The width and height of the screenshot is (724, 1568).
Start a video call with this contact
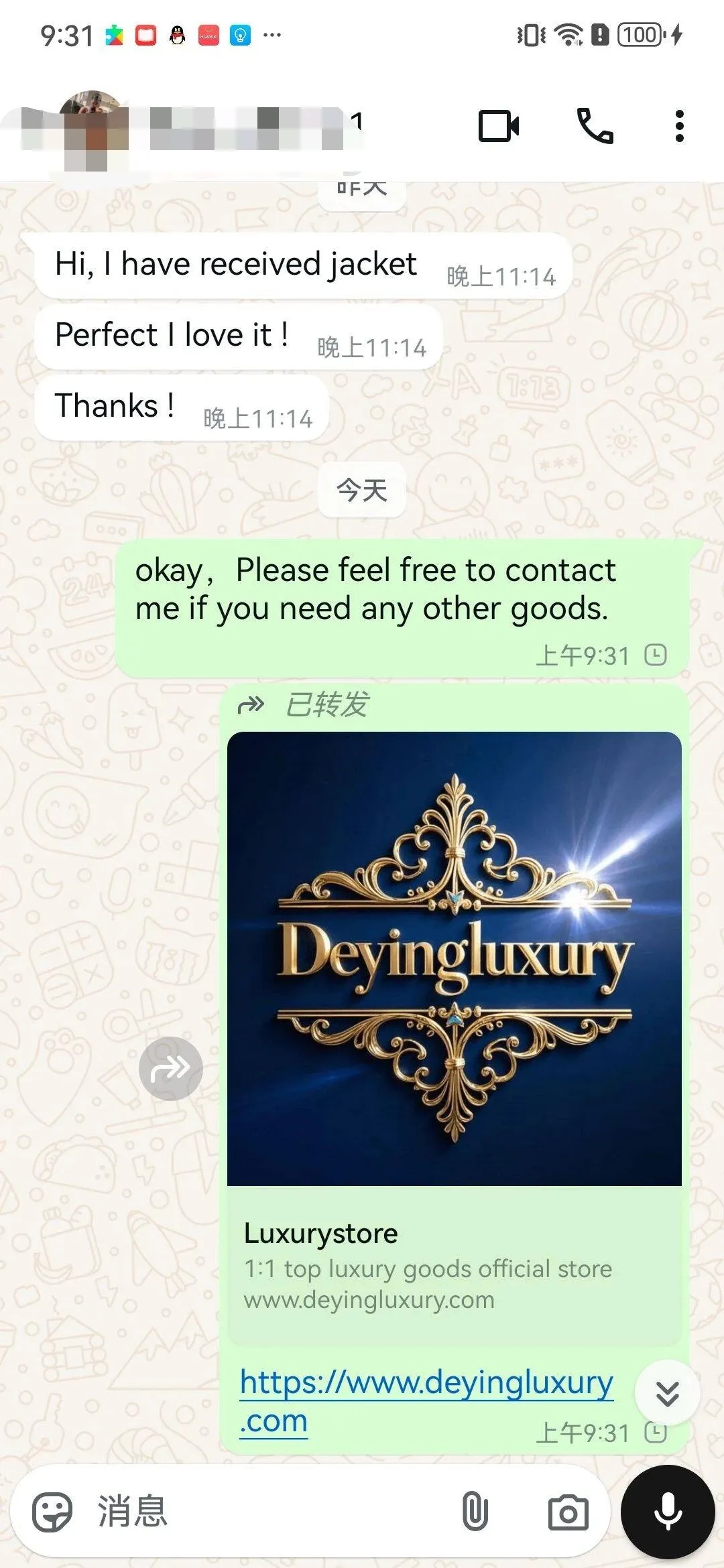(x=498, y=126)
